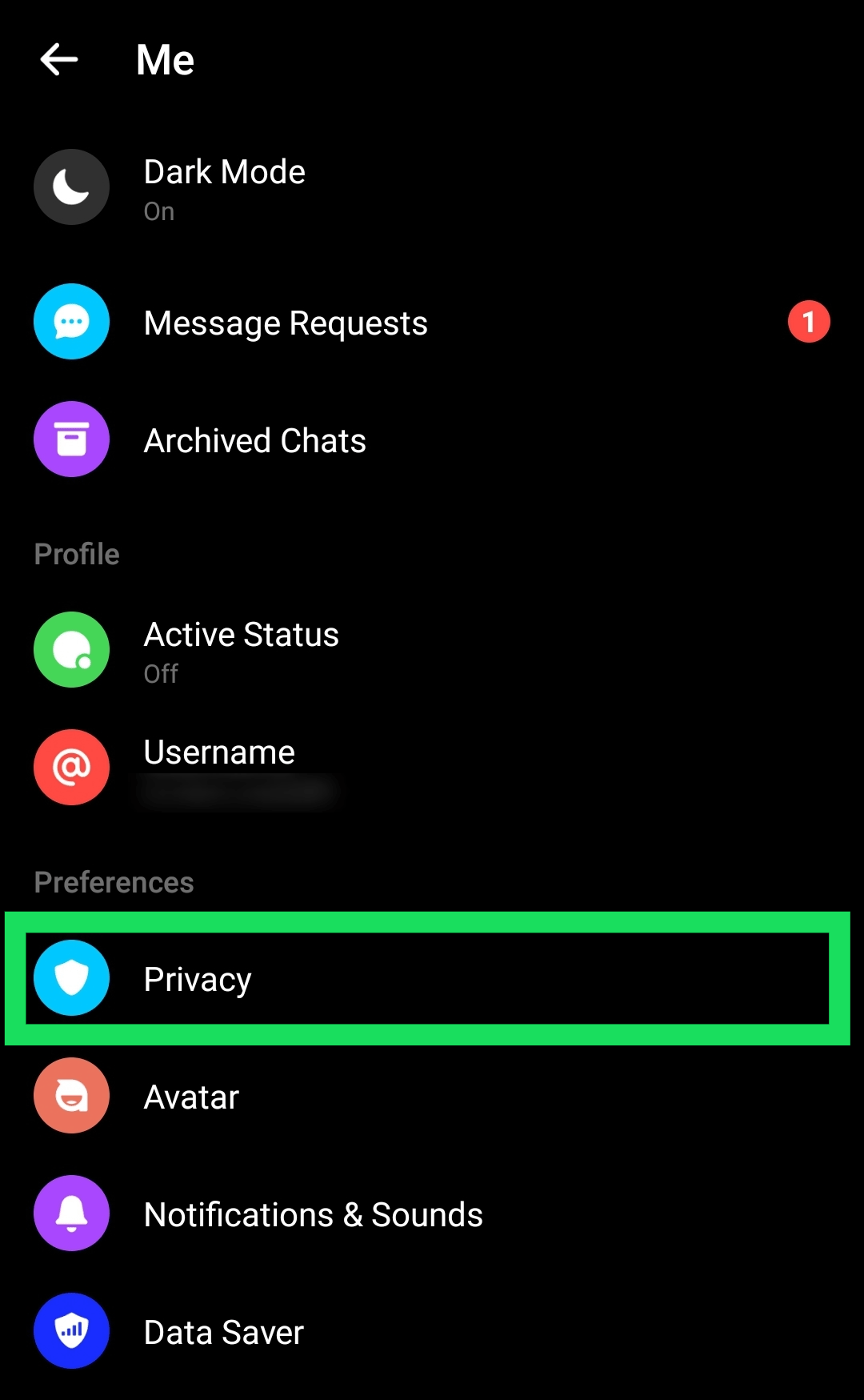Tap the Username label to edit it
Viewport: 864px width, 1400px height.
tap(218, 751)
